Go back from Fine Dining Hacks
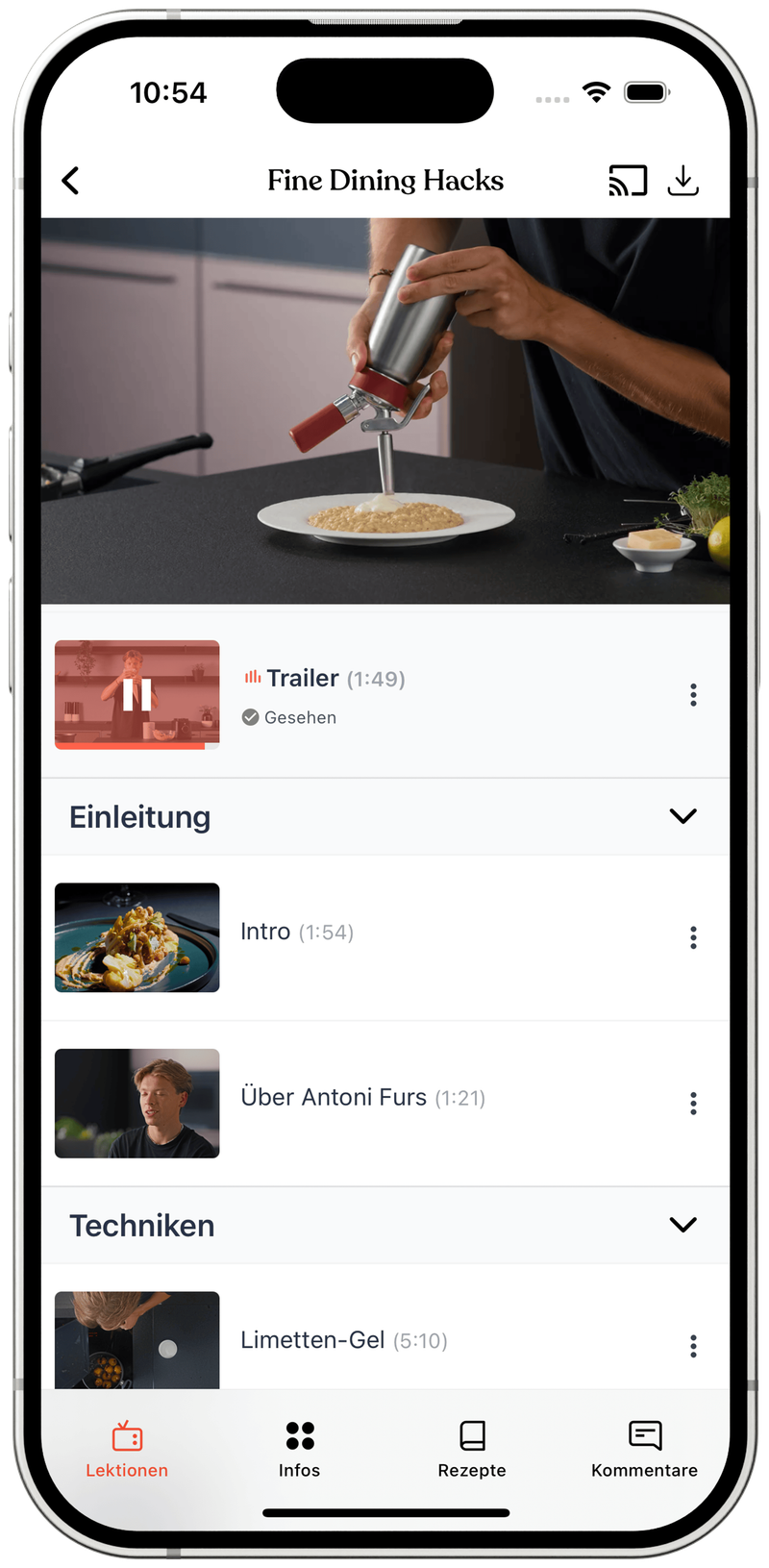 [70, 181]
